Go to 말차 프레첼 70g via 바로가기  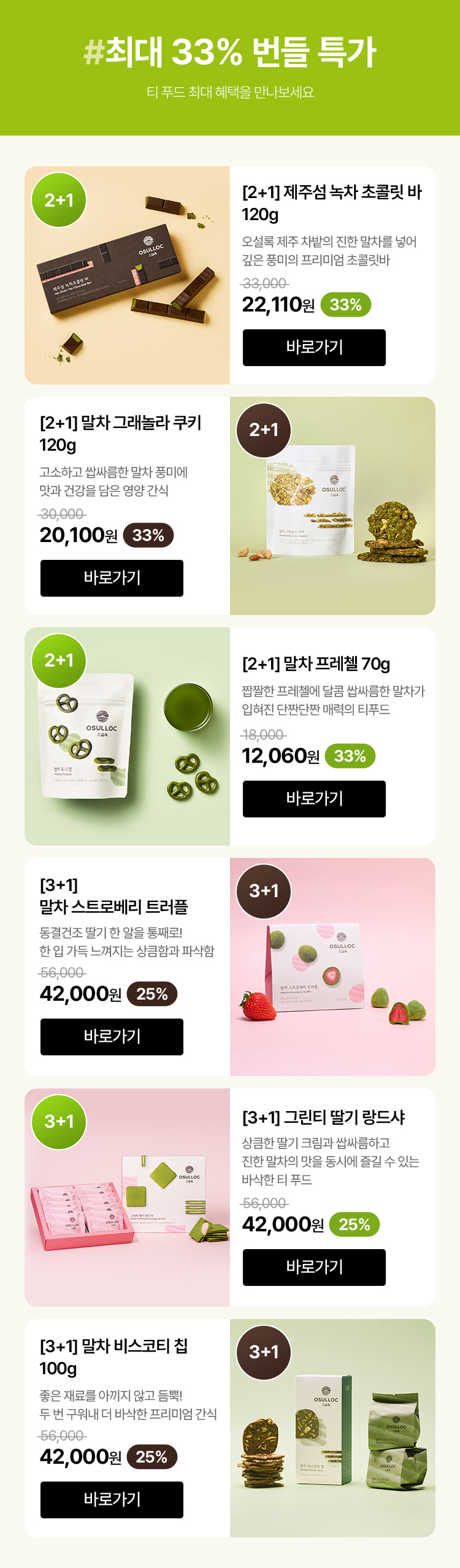(x=314, y=798)
